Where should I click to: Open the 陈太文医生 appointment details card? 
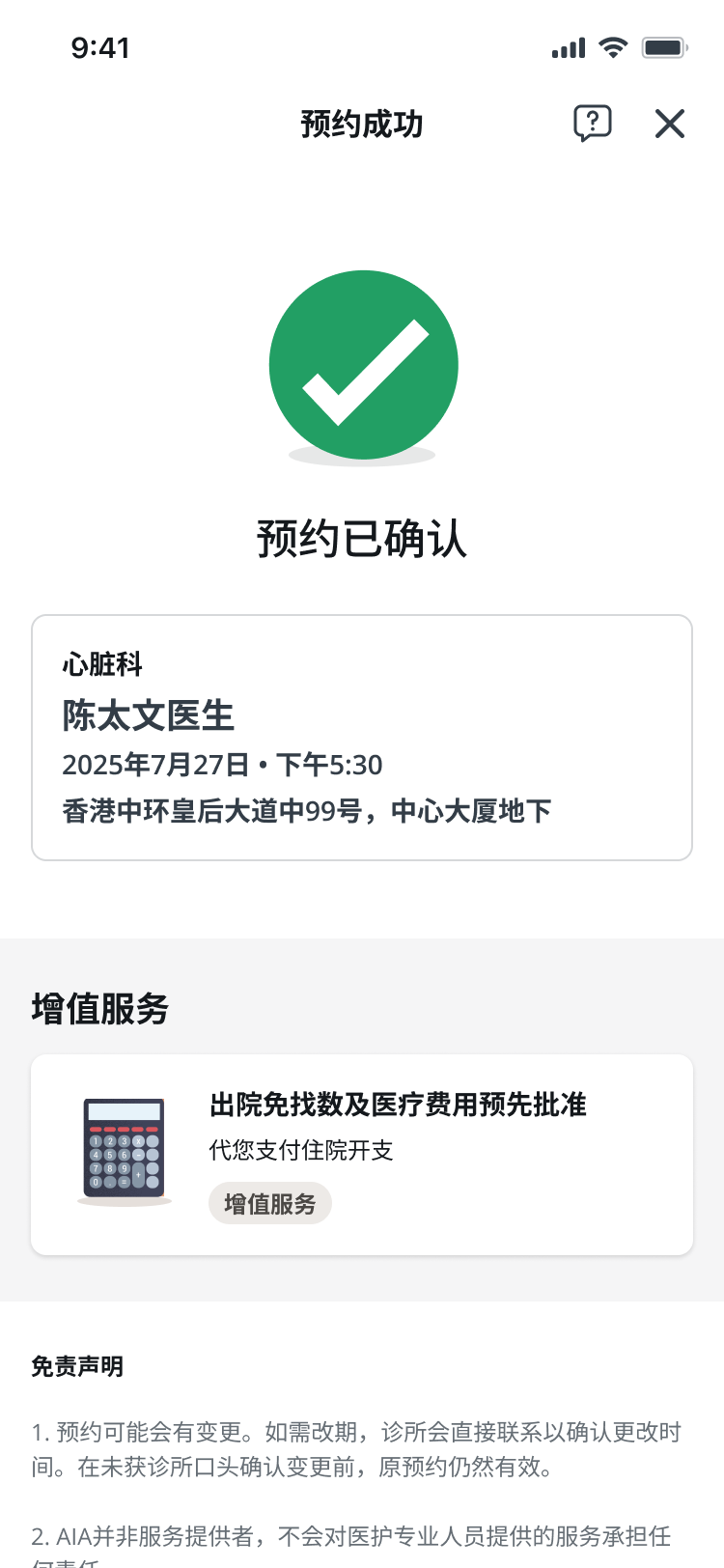[x=361, y=738]
